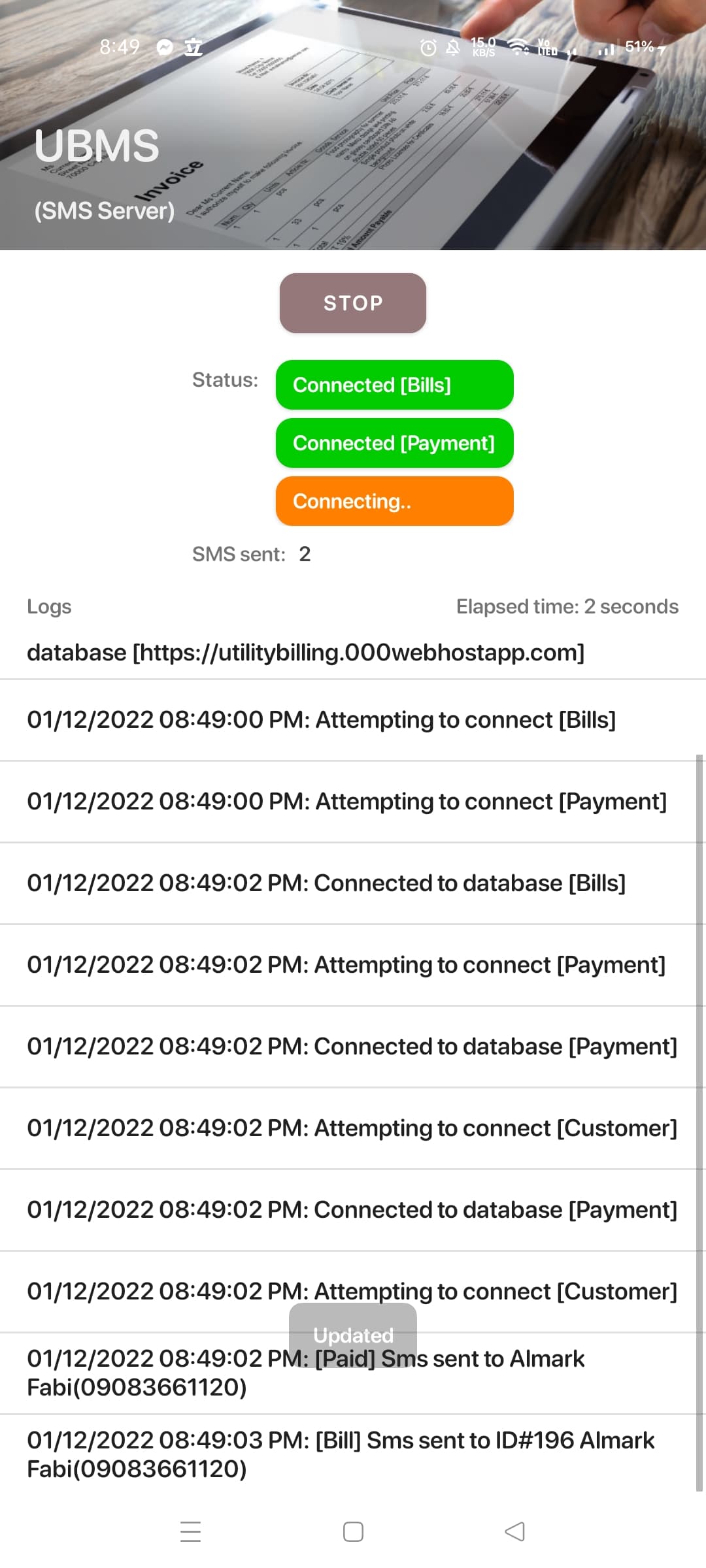The width and height of the screenshot is (706, 1568).
Task: Tap the muted notifications bell icon
Action: point(452,46)
